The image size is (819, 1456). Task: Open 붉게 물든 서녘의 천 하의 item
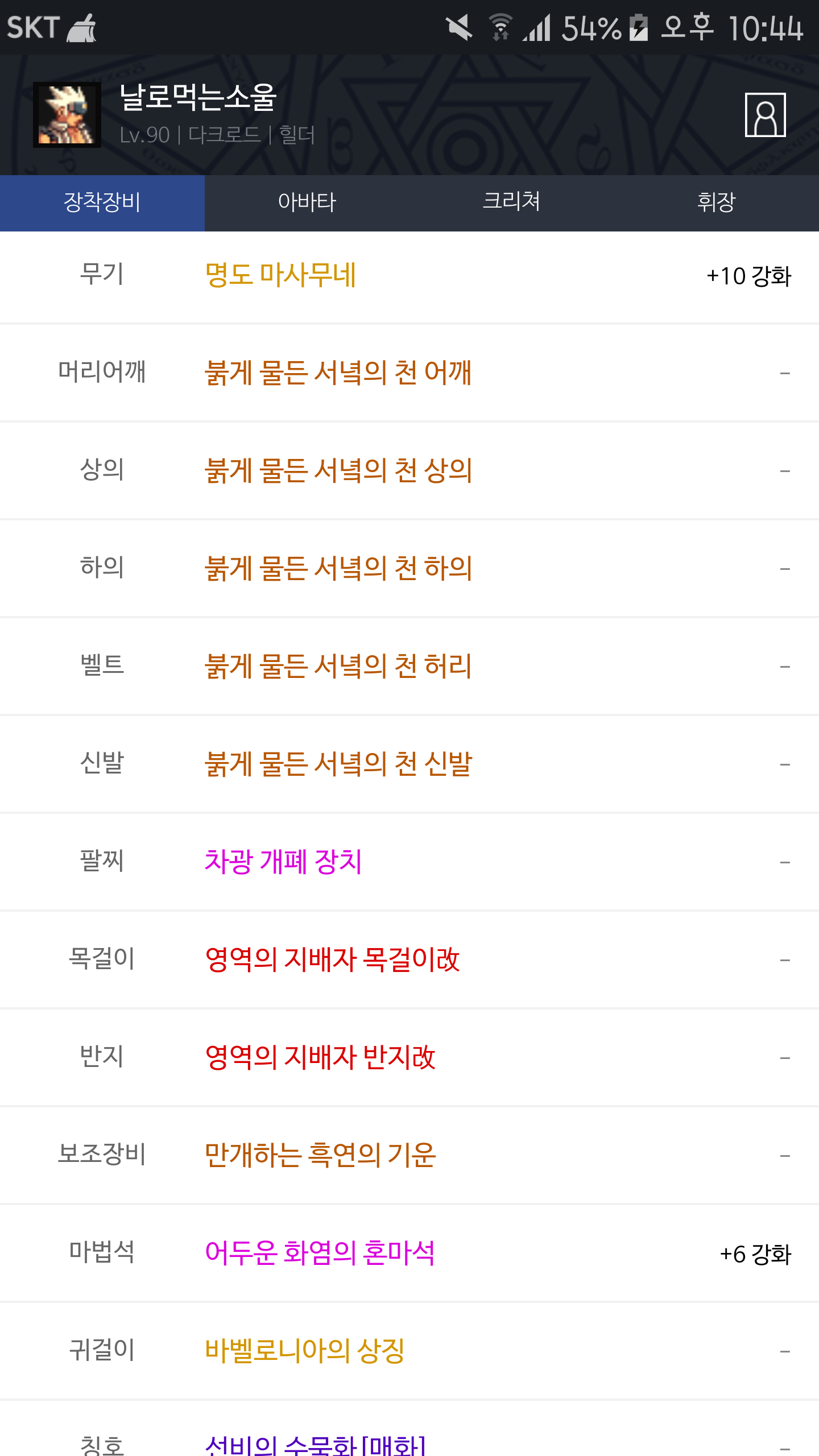338,569
